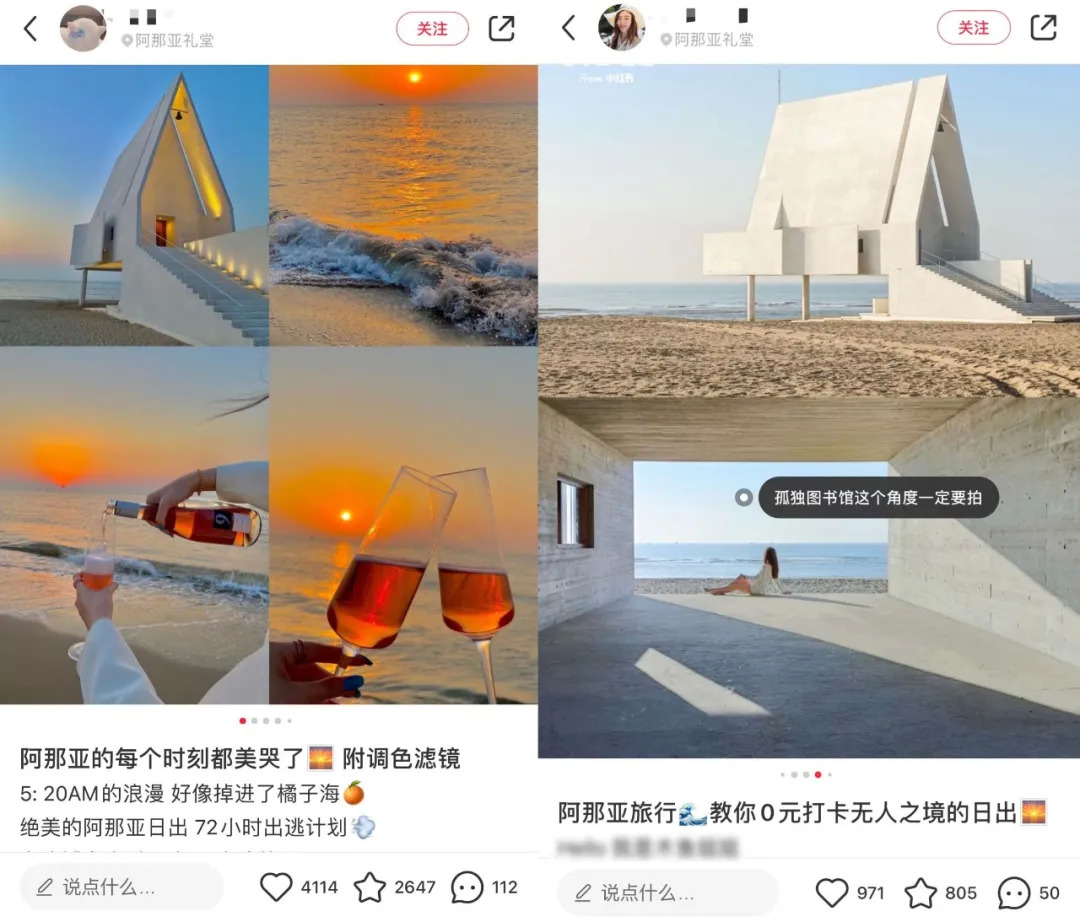View author avatar on 调色滤镜 post
Image resolution: width=1080 pixels, height=922 pixels.
84,28
